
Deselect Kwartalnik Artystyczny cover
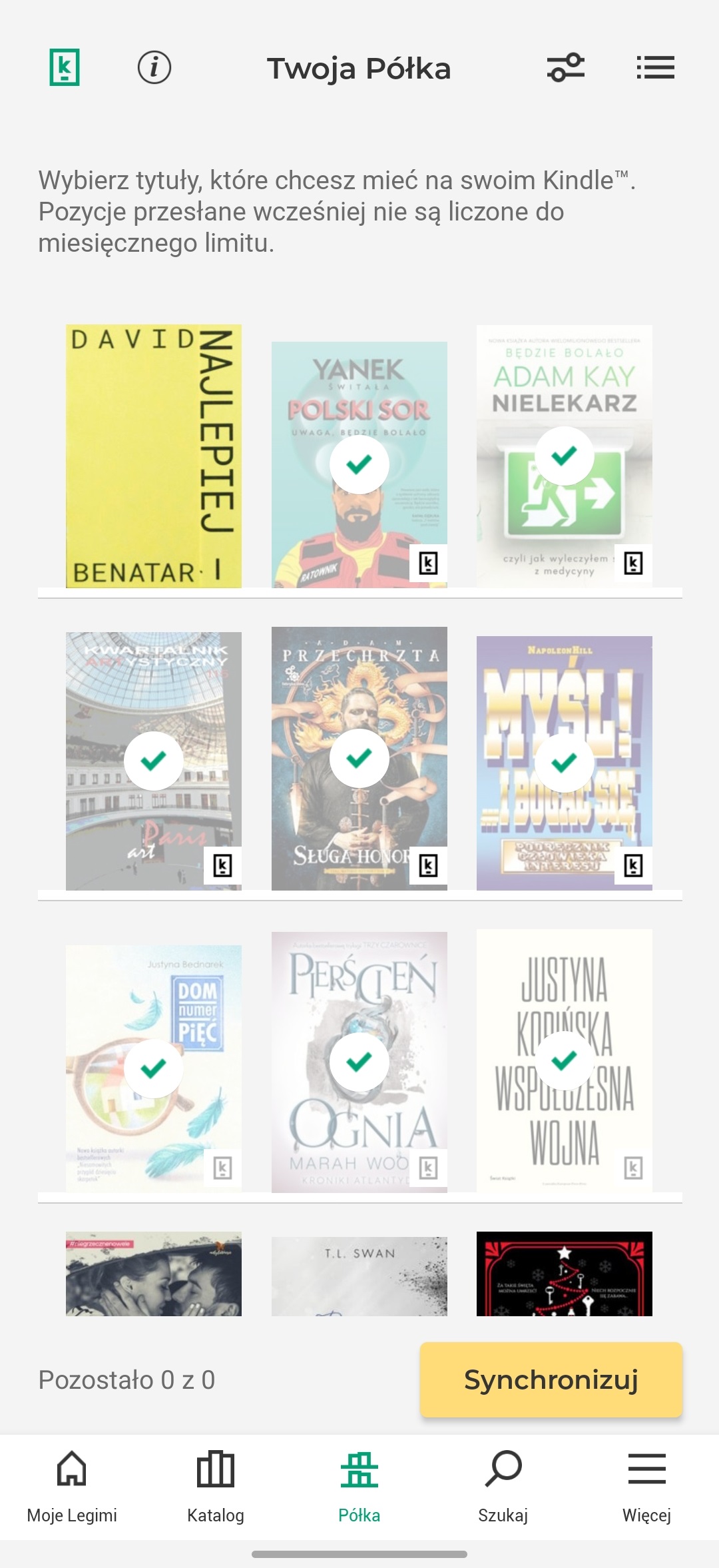tap(154, 761)
